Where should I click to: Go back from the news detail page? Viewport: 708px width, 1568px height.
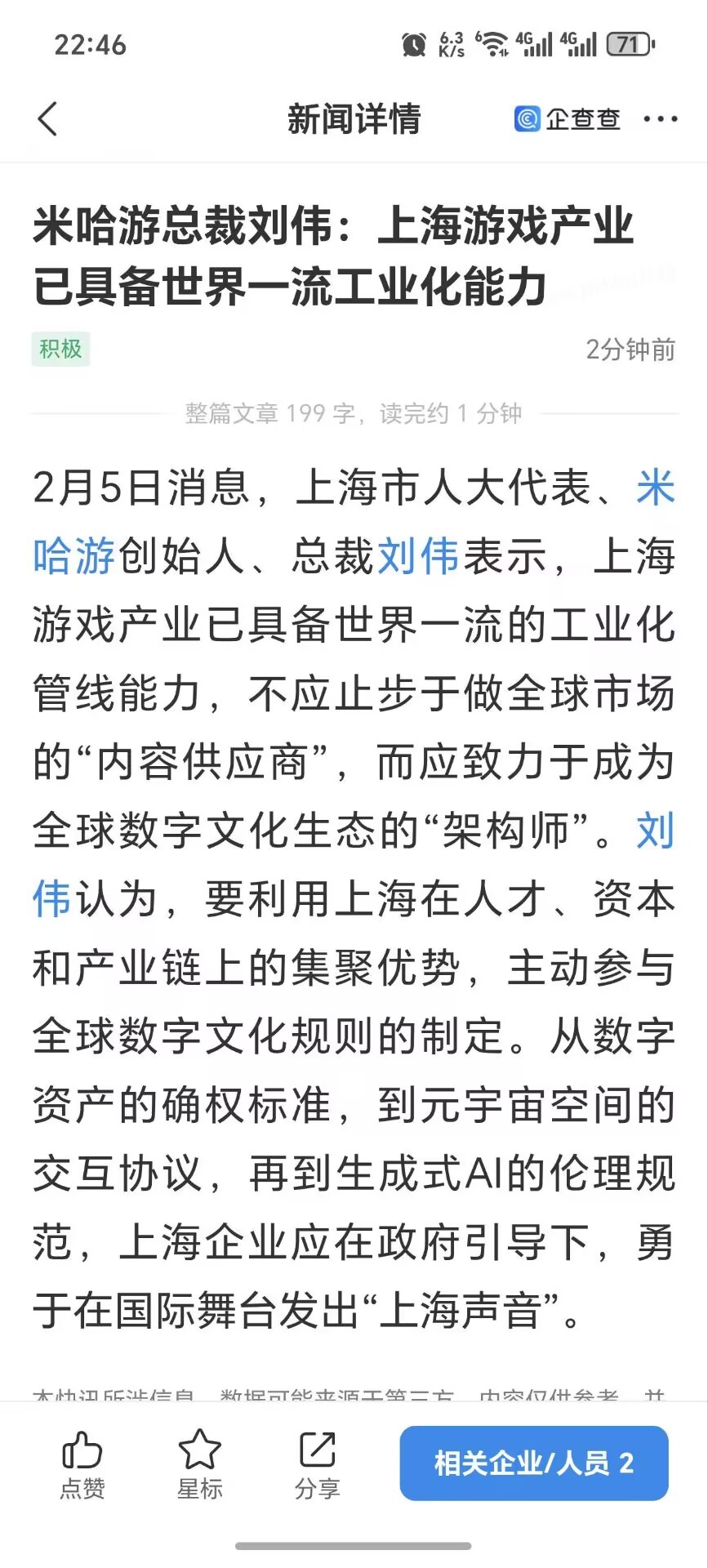47,119
